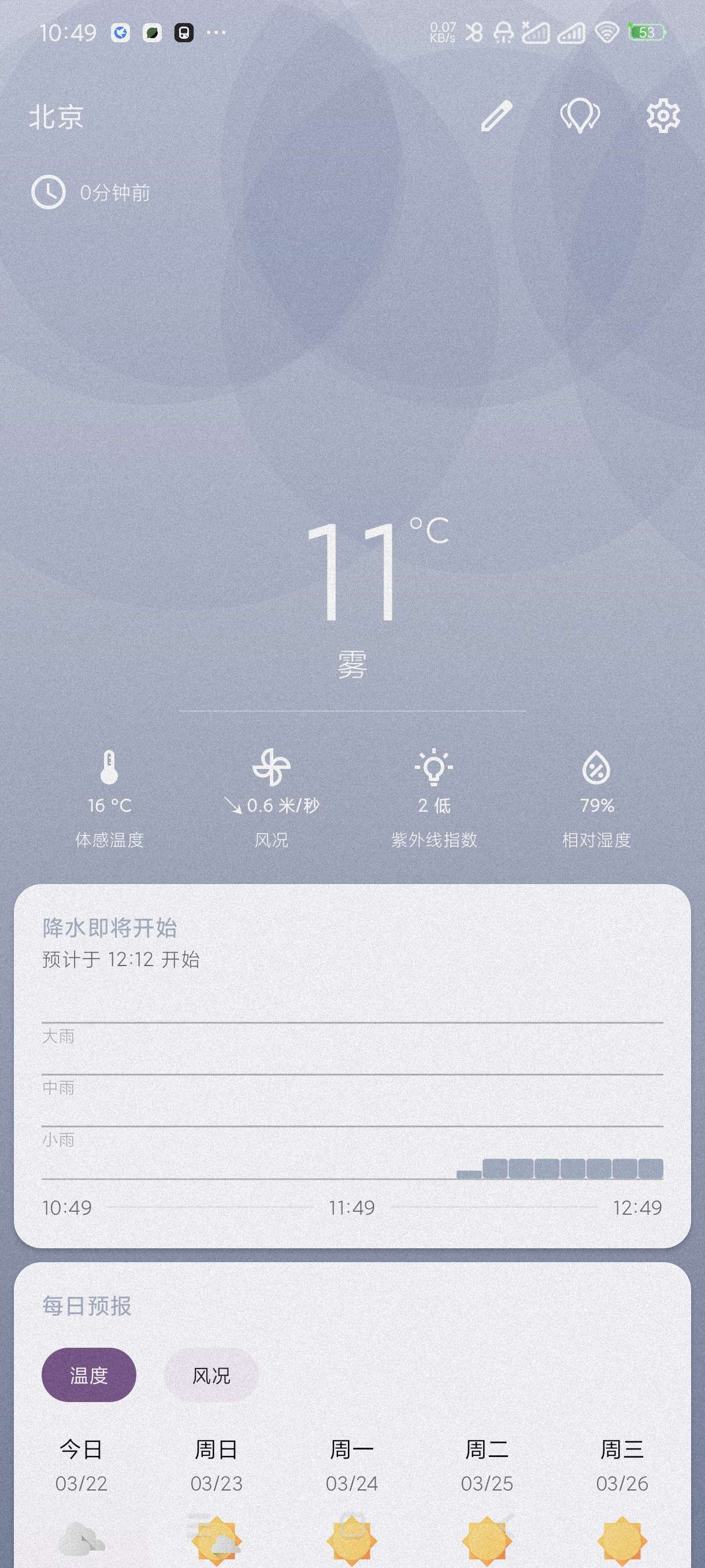
Task: Switch daily forecast to 风况
Action: coord(211,1375)
